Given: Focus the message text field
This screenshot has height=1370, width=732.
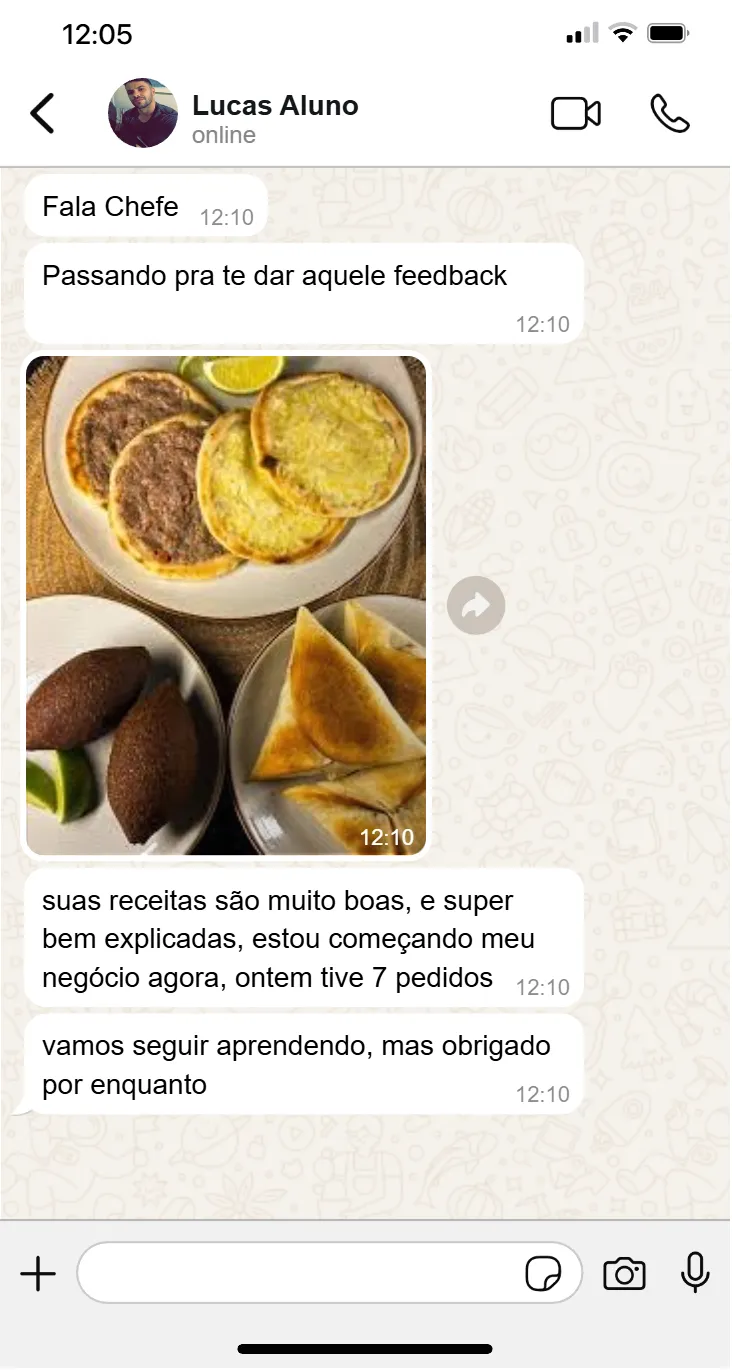Looking at the screenshot, I should point(300,1274).
